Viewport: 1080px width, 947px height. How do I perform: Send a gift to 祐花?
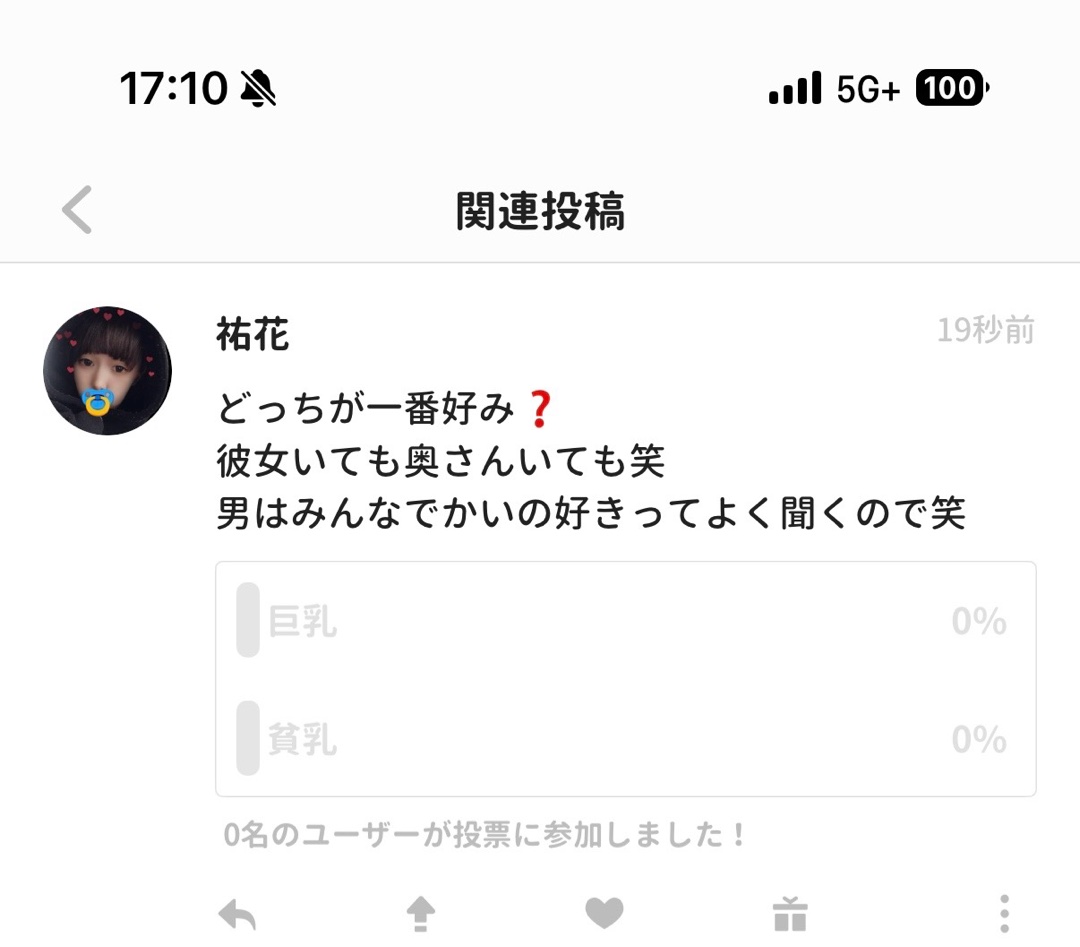pyautogui.click(x=790, y=914)
